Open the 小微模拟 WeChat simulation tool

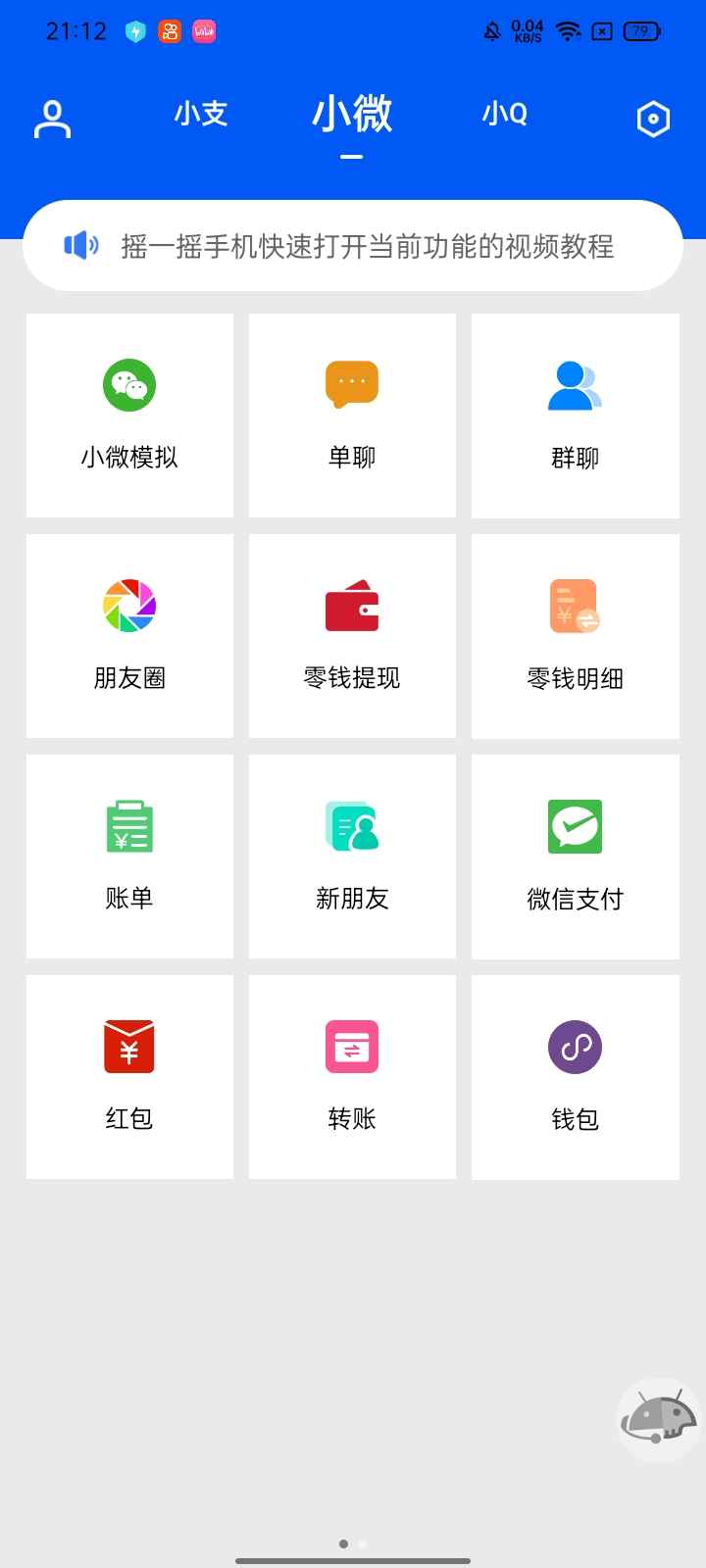[128, 416]
